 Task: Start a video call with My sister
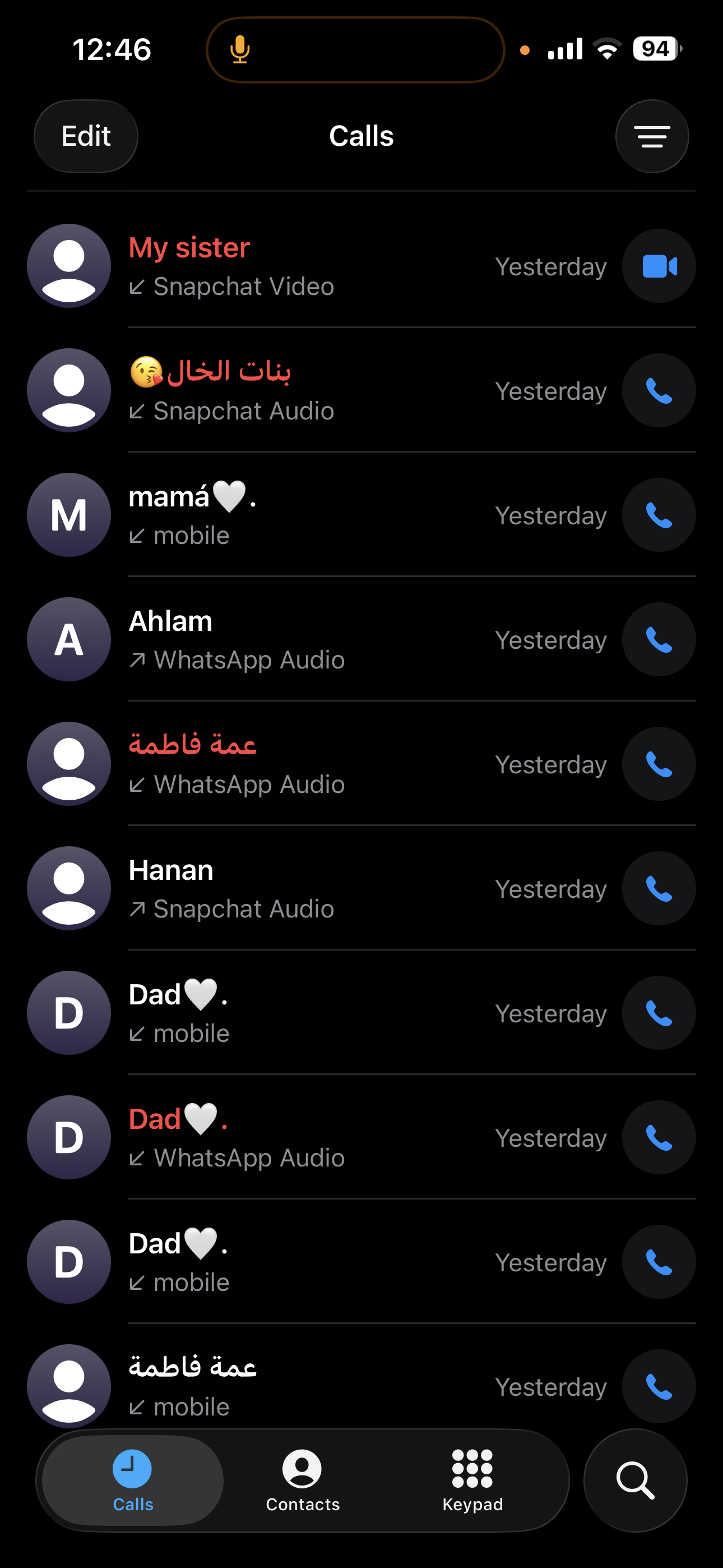pyautogui.click(x=659, y=266)
